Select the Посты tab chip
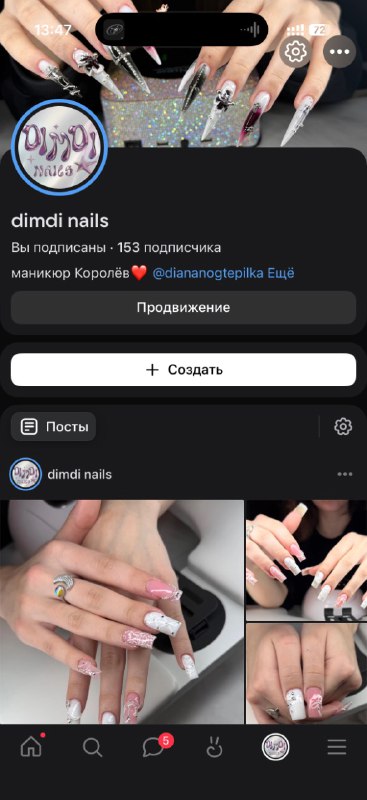 click(x=53, y=427)
